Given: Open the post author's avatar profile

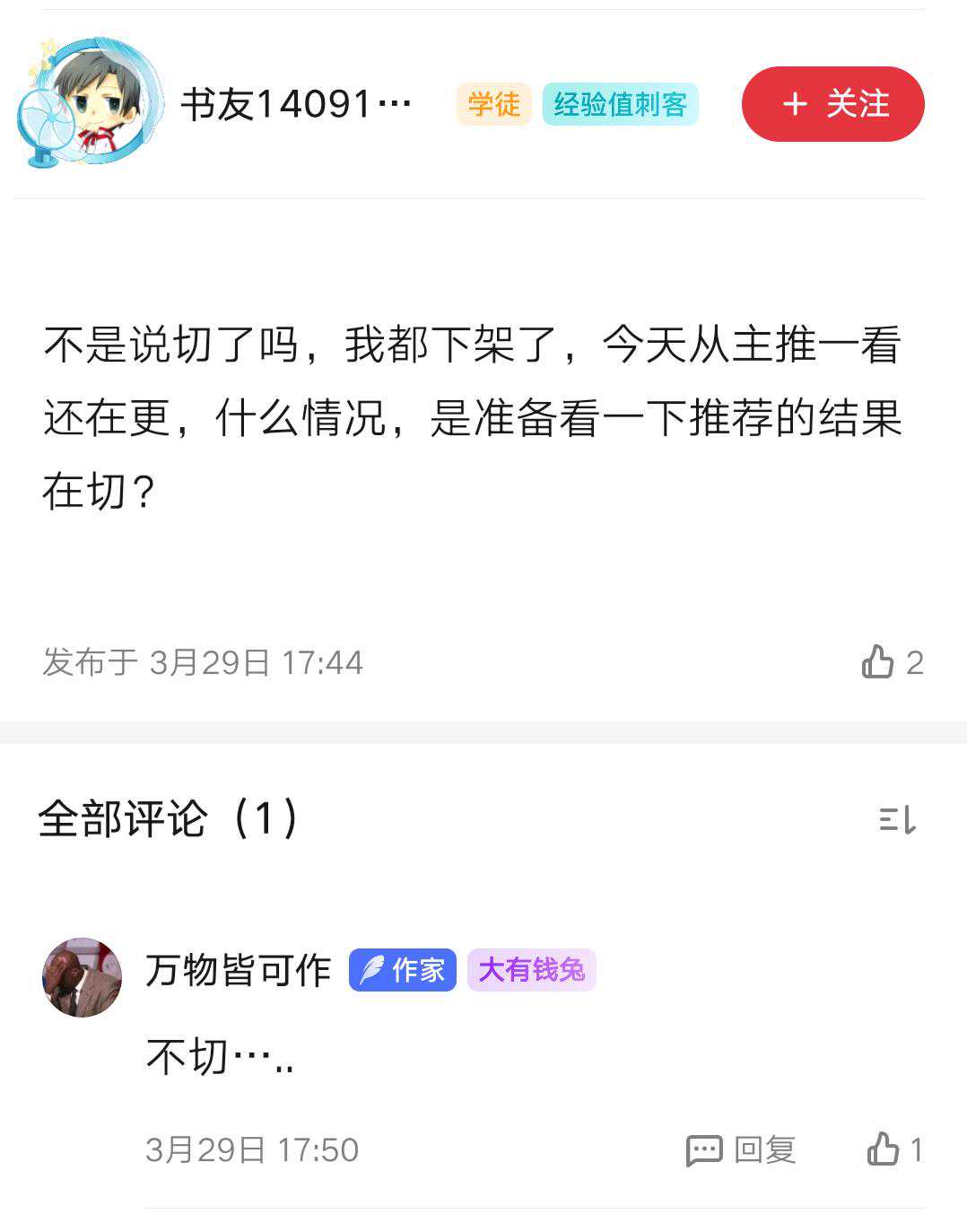Looking at the screenshot, I should coord(90,102).
